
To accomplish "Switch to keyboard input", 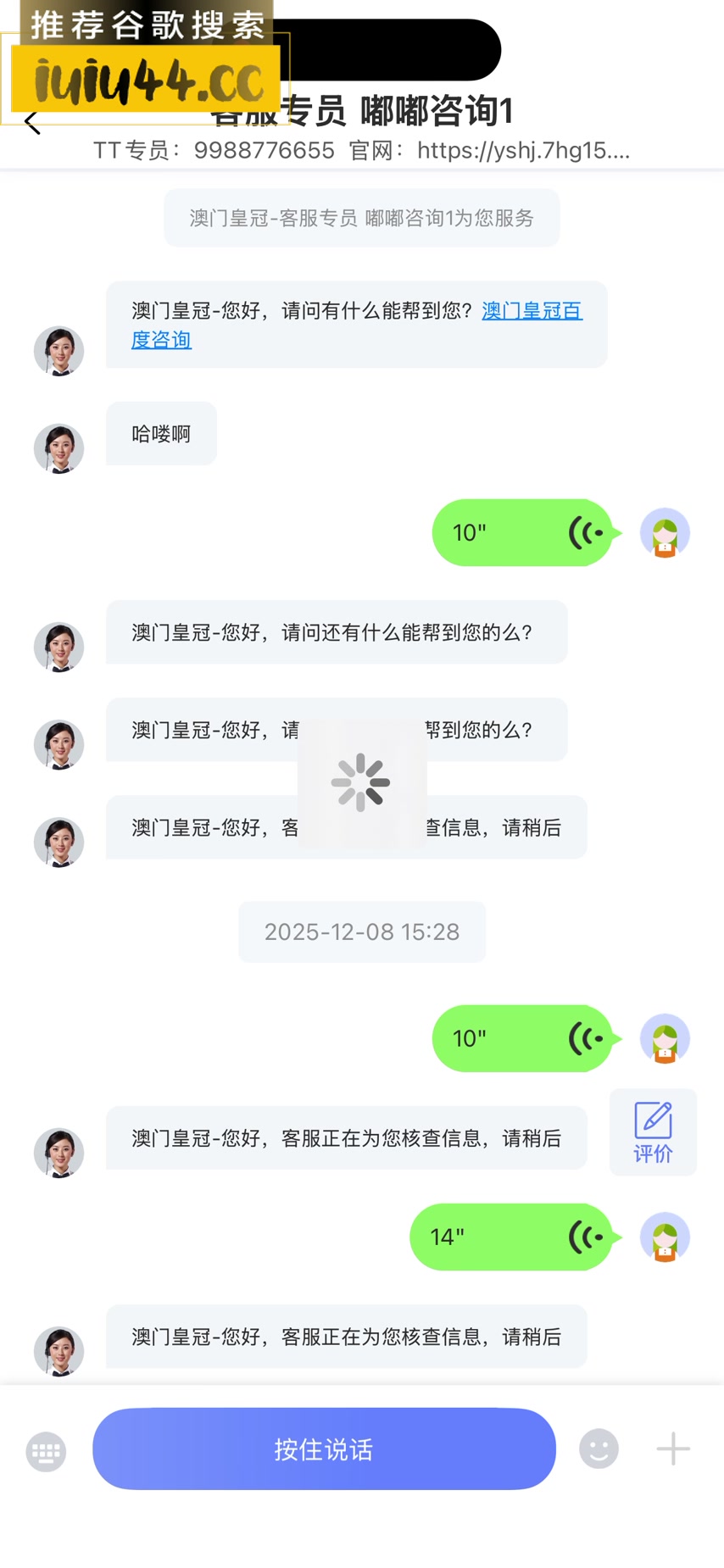I will (46, 1451).
